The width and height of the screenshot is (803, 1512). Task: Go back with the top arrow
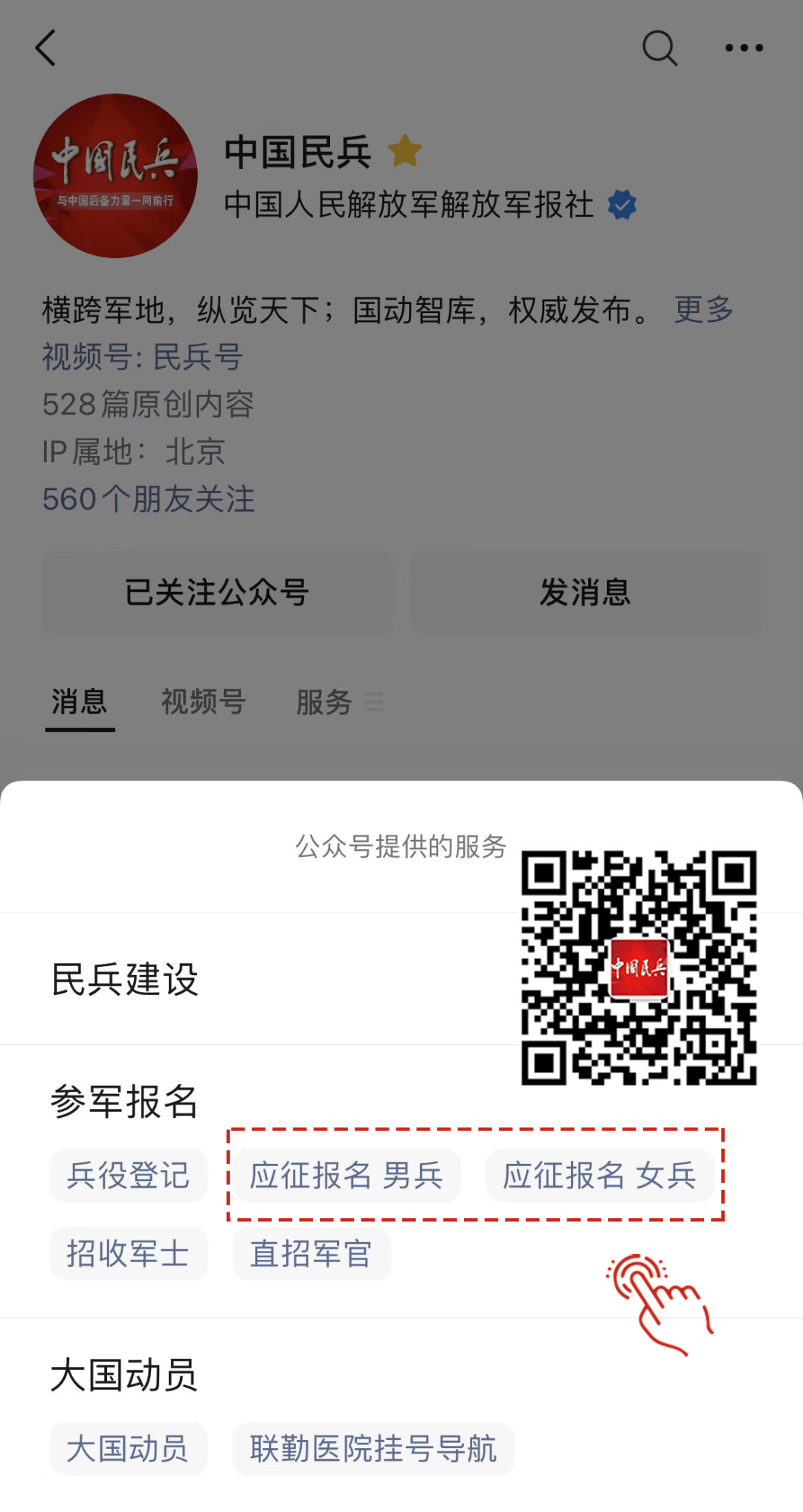pos(46,48)
